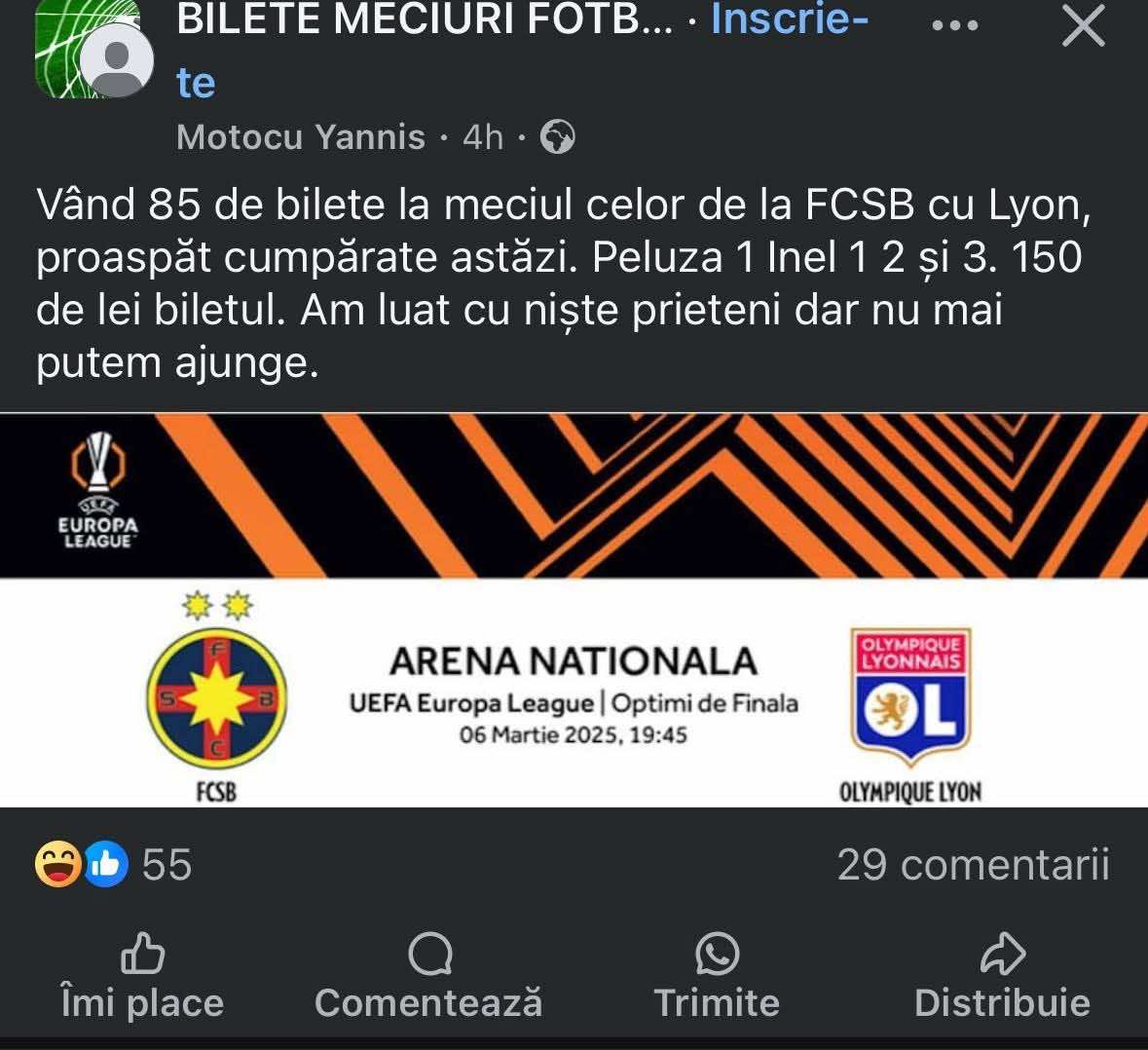View Motocu Yannis's profile

tap(301, 137)
